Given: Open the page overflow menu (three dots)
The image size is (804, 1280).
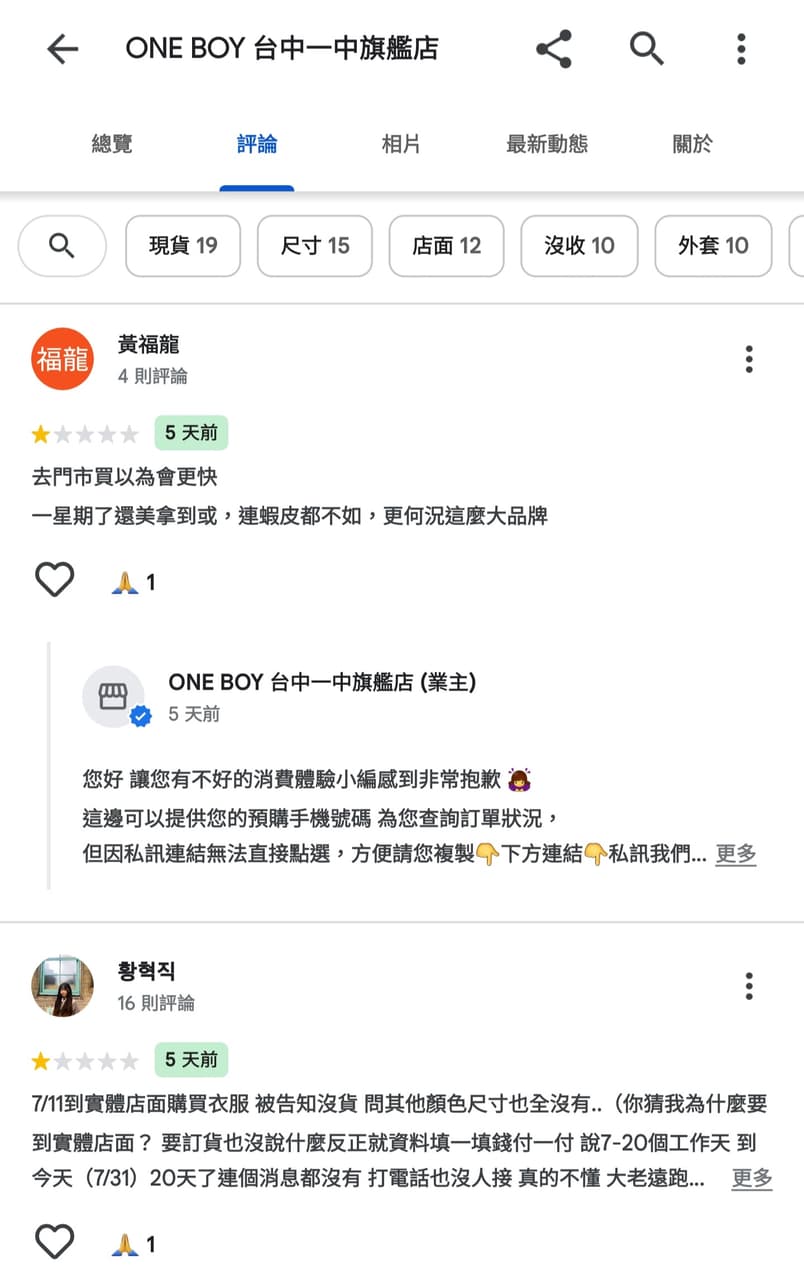Looking at the screenshot, I should pyautogui.click(x=740, y=49).
